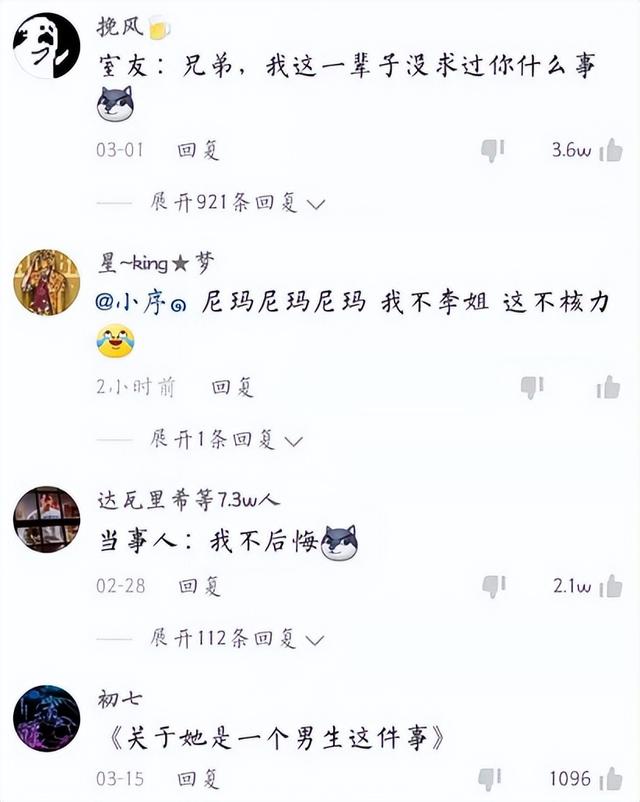Like 星~king★梦's comment
Viewport: 640px width, 802px height.
608,387
